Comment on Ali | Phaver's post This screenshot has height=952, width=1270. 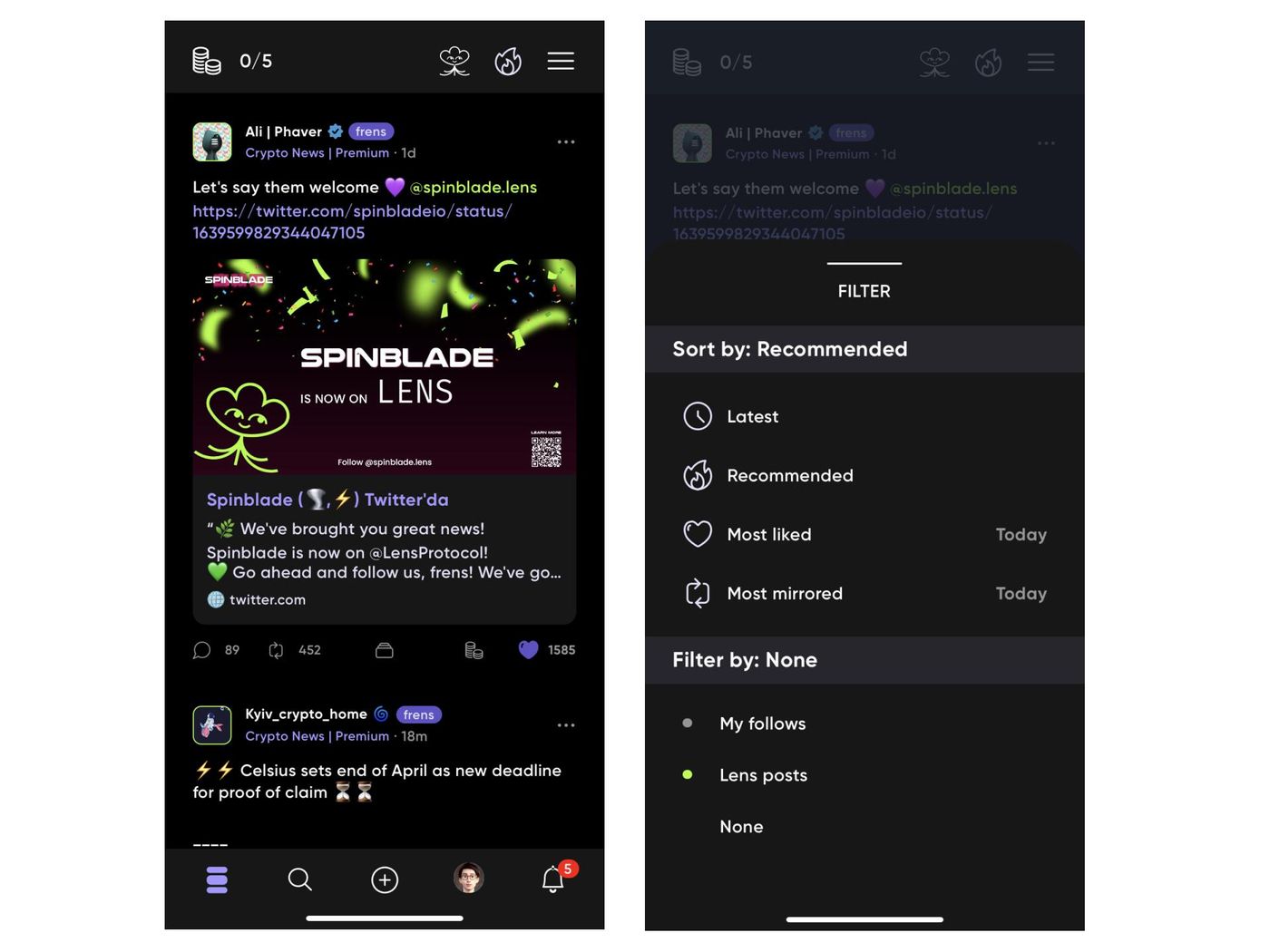(x=202, y=650)
